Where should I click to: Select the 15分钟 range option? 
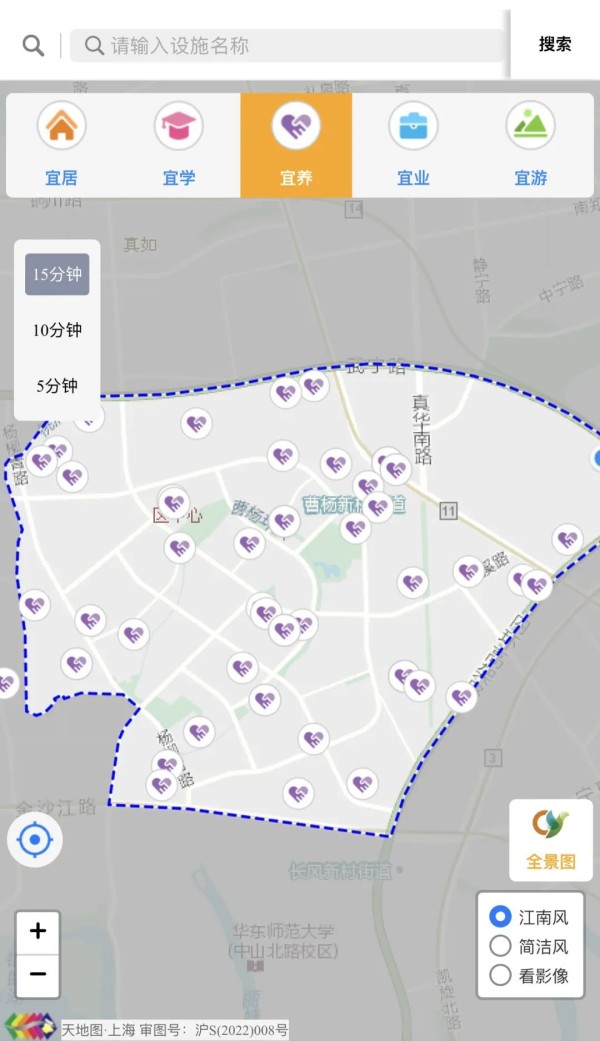click(57, 274)
